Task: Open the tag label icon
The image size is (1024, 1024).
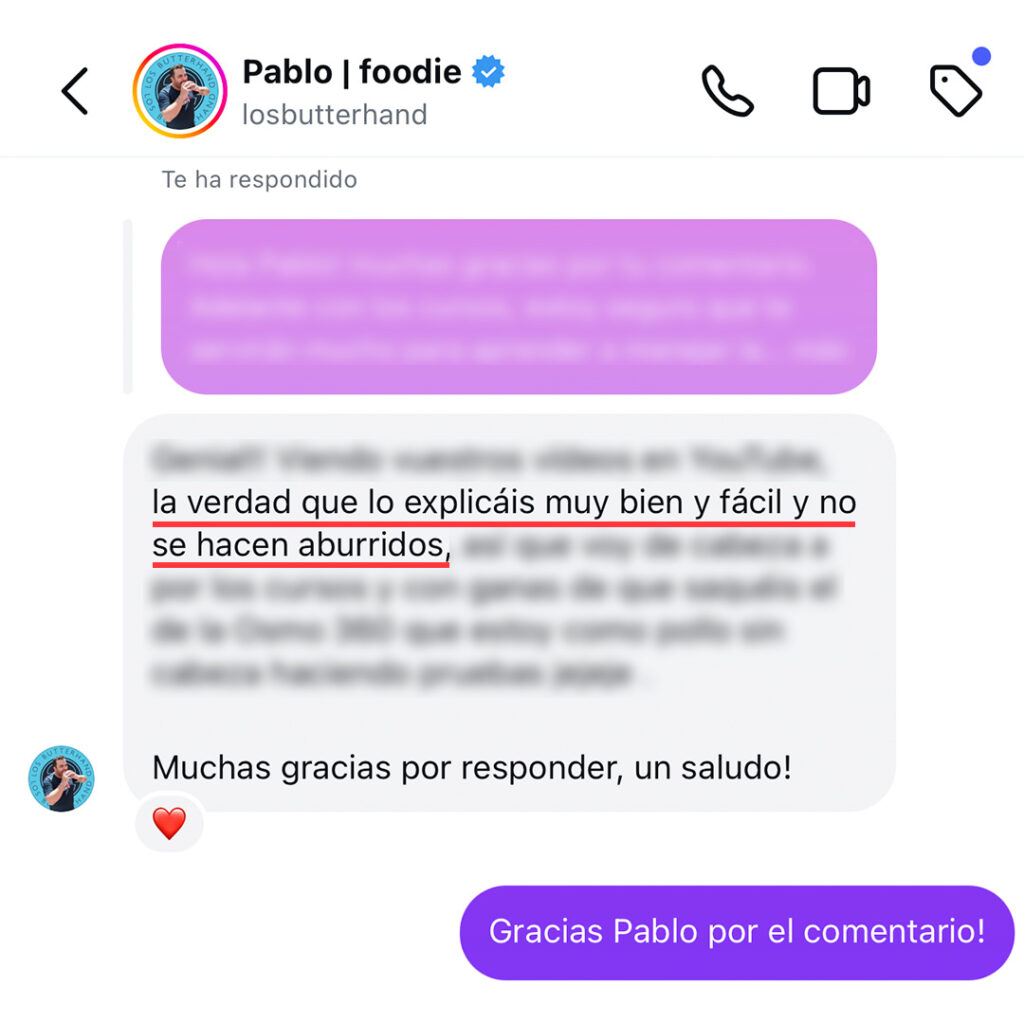Action: pyautogui.click(x=955, y=91)
